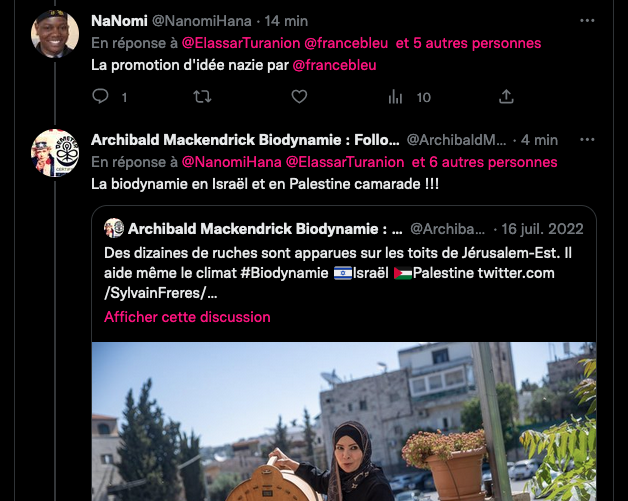View analytics of NaNomi's tweet
The image size is (628, 501).
(x=396, y=97)
